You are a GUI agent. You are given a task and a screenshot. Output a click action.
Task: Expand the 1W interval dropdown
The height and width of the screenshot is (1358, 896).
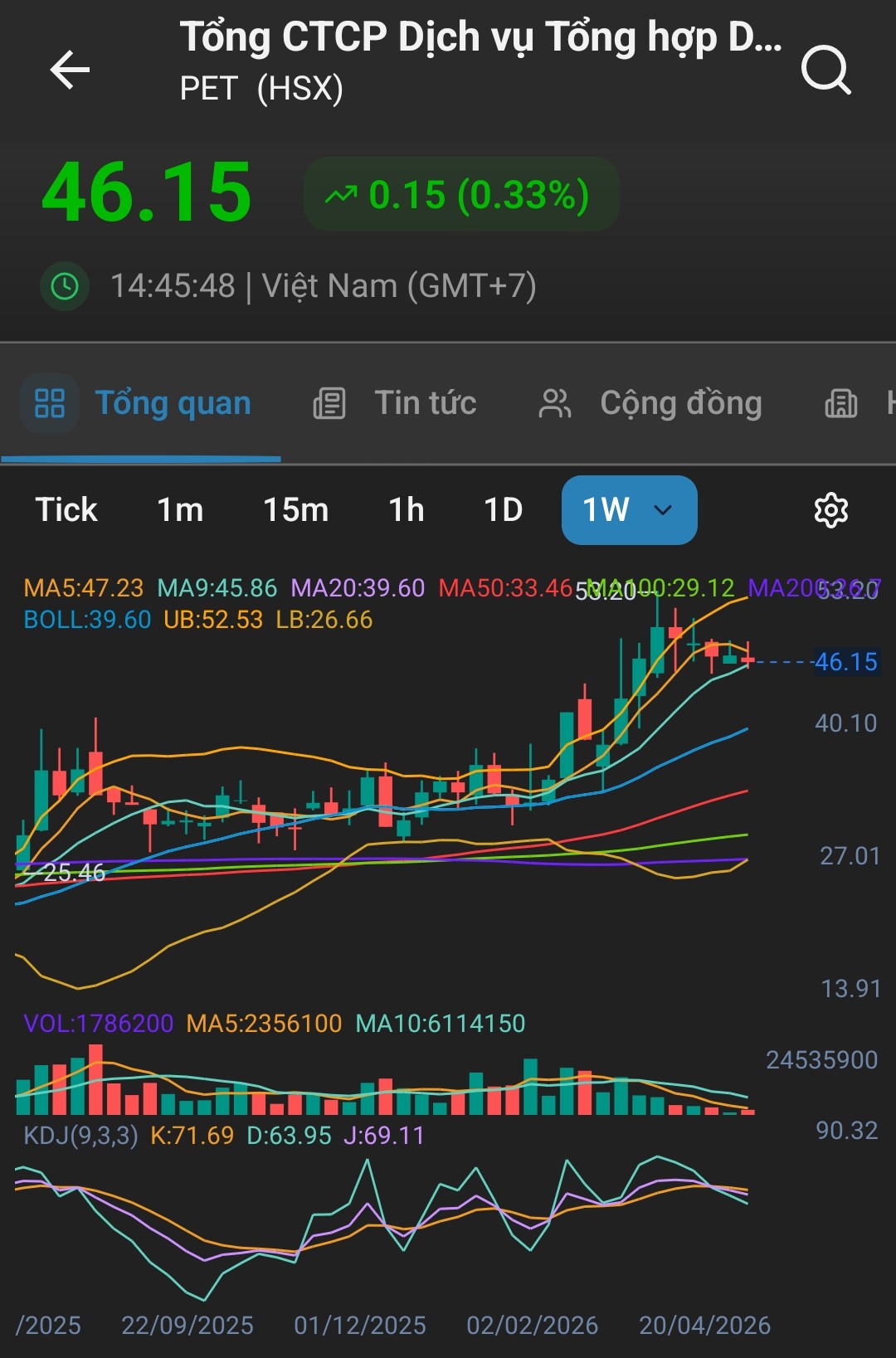629,510
